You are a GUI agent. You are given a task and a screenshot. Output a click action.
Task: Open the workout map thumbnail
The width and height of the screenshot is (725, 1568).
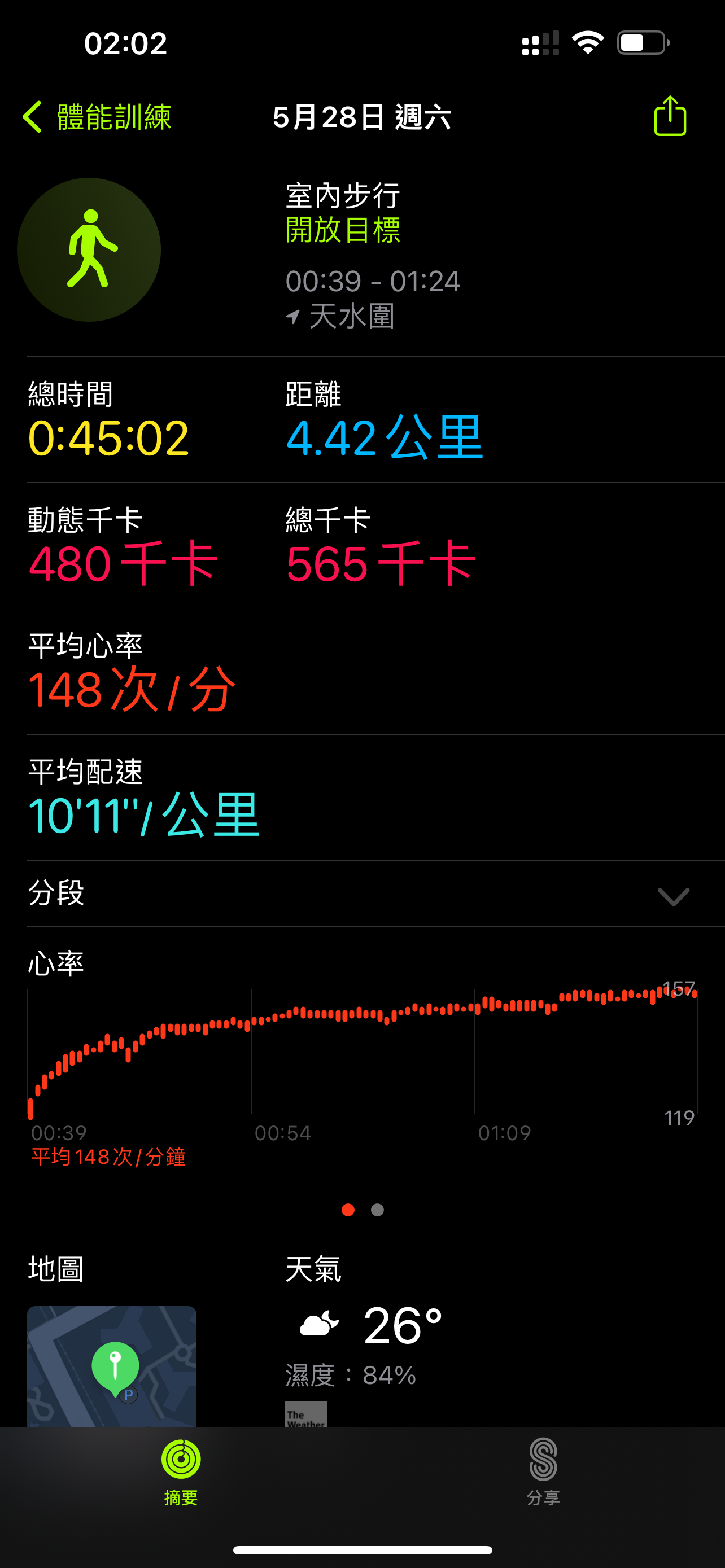pos(111,1365)
